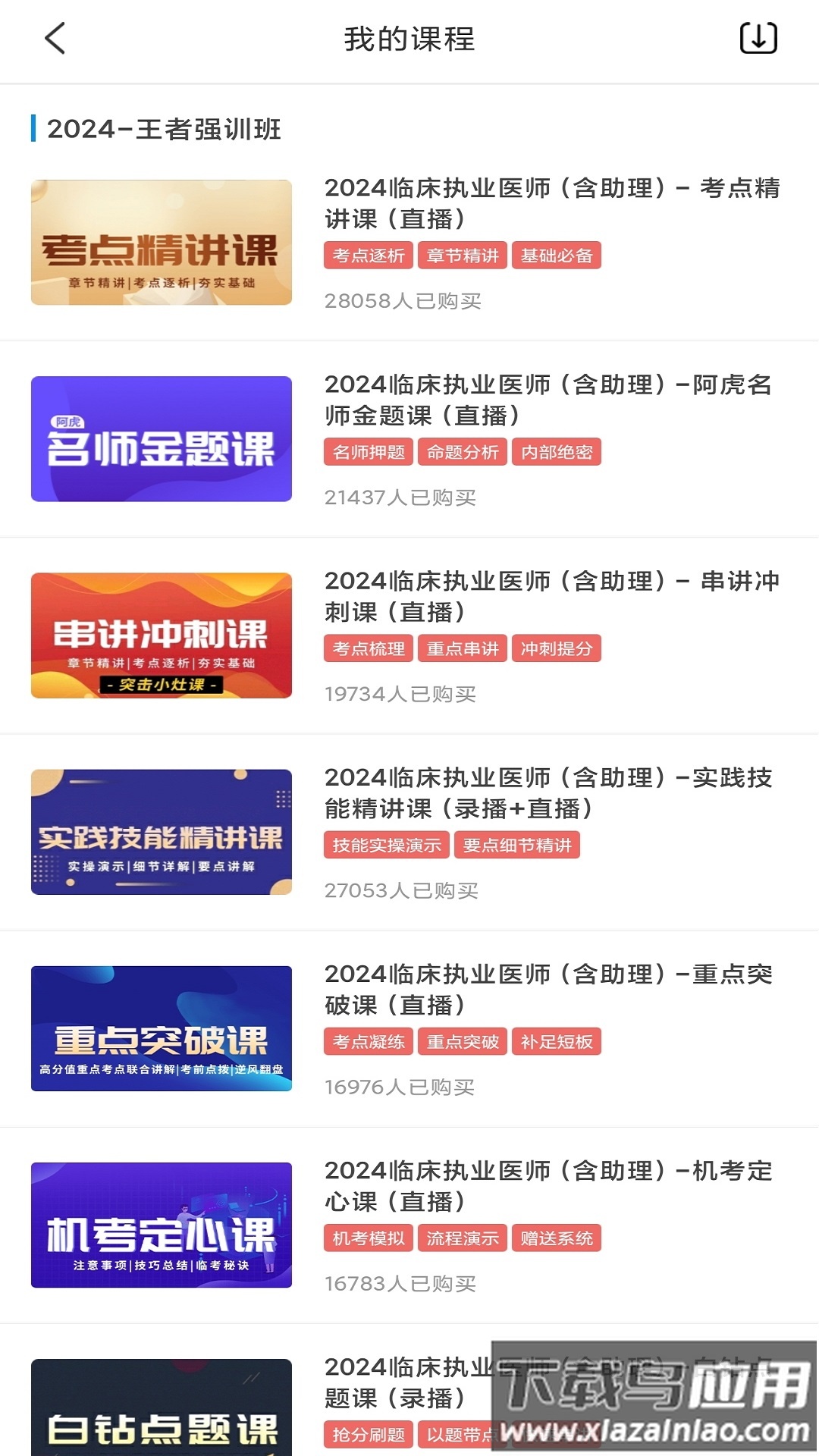Tap the 名师押题 tag
The width and height of the screenshot is (819, 1456).
pos(369,452)
